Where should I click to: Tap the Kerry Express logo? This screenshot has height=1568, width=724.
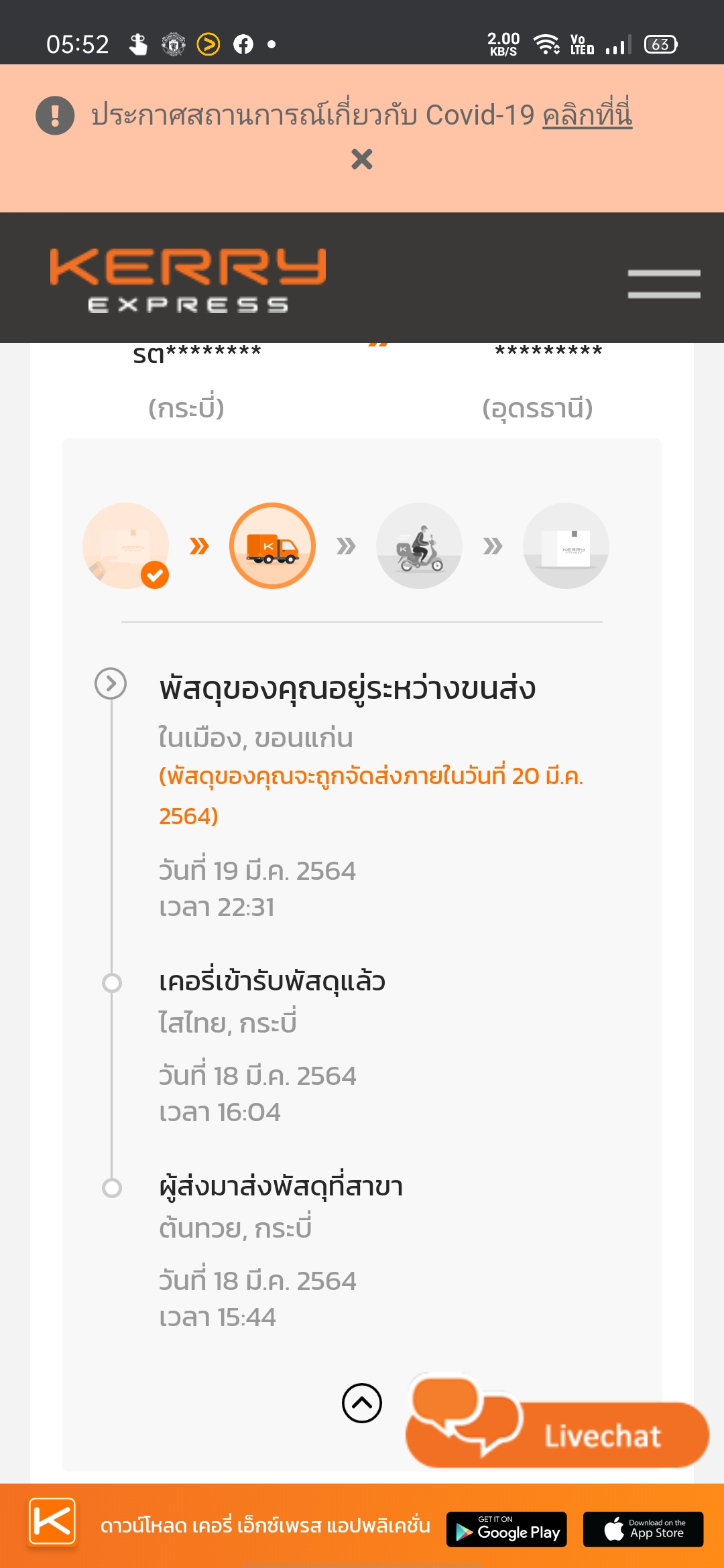pyautogui.click(x=188, y=280)
